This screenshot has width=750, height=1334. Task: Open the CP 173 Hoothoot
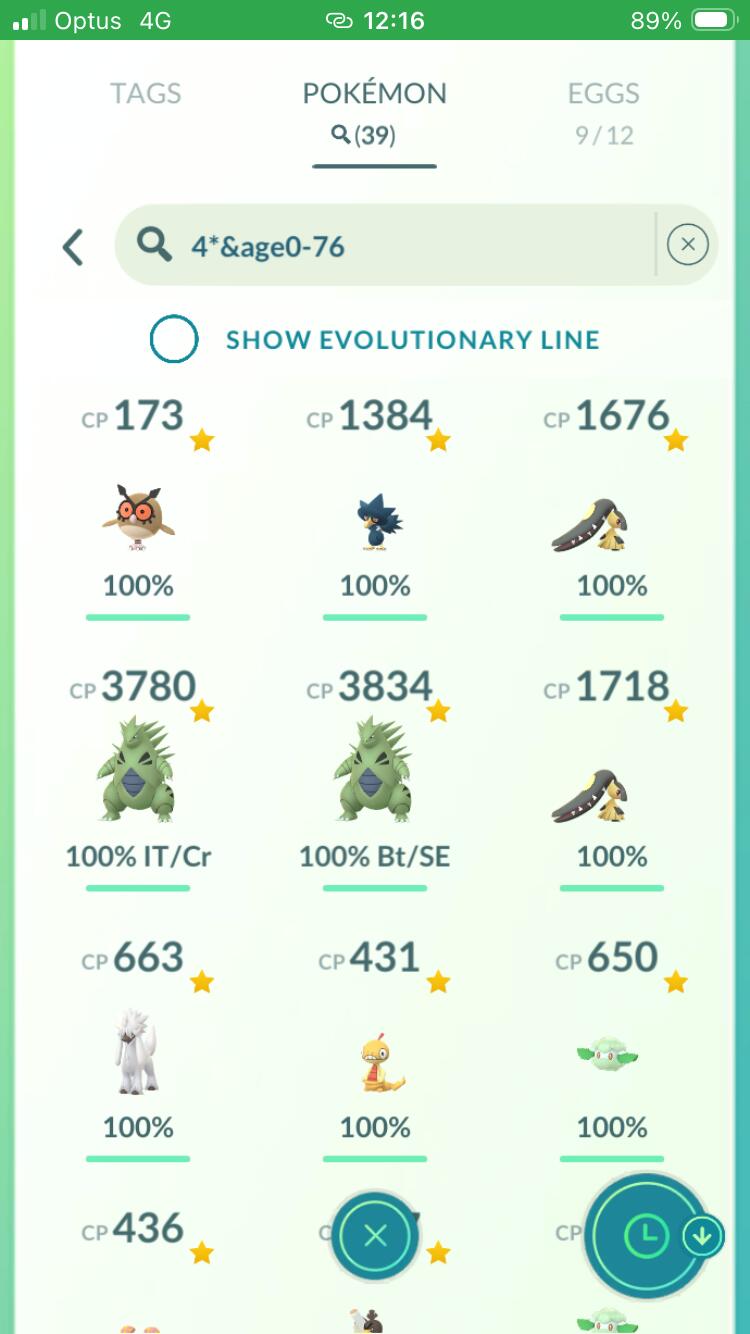(x=138, y=518)
